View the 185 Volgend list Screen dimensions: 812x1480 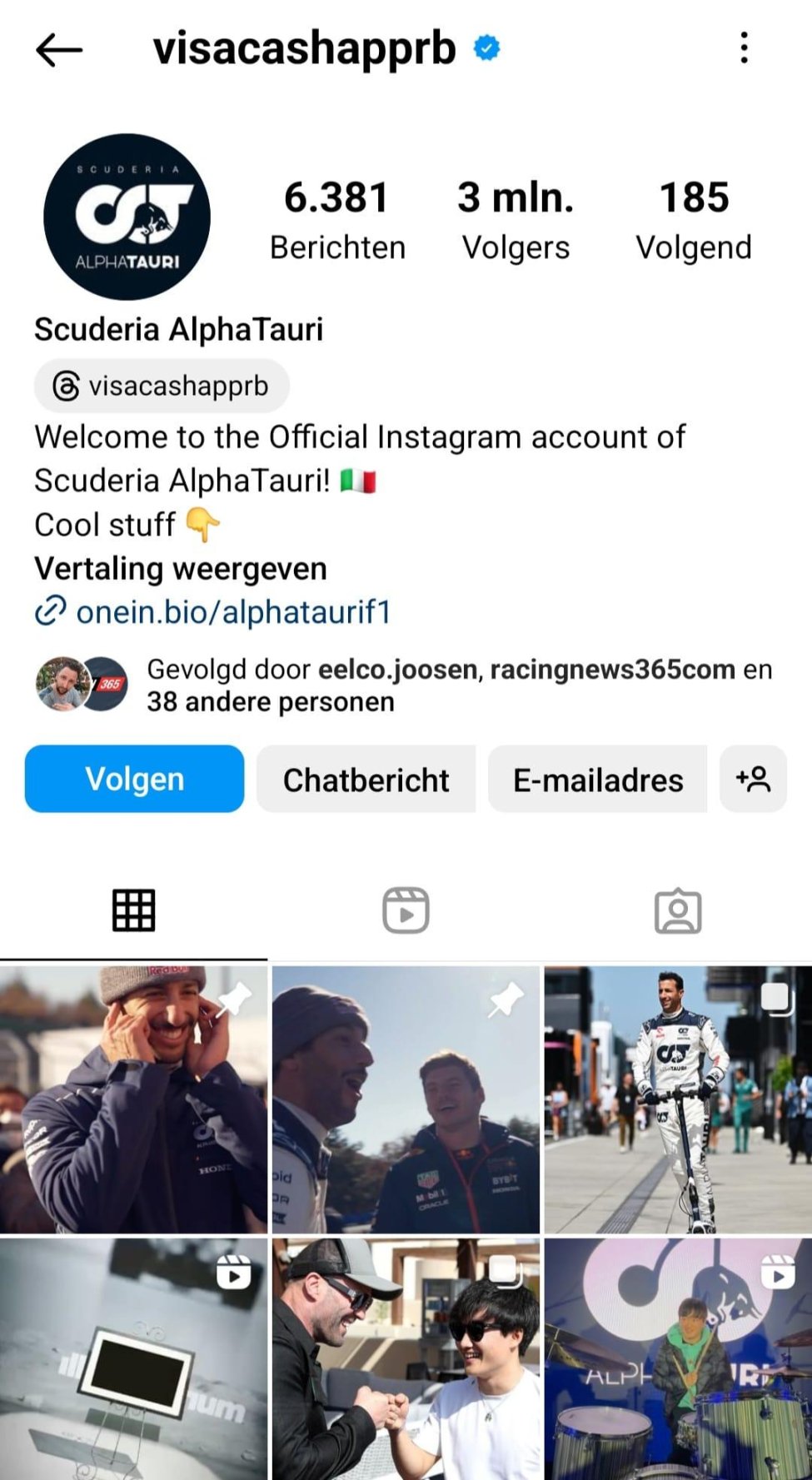pyautogui.click(x=693, y=221)
